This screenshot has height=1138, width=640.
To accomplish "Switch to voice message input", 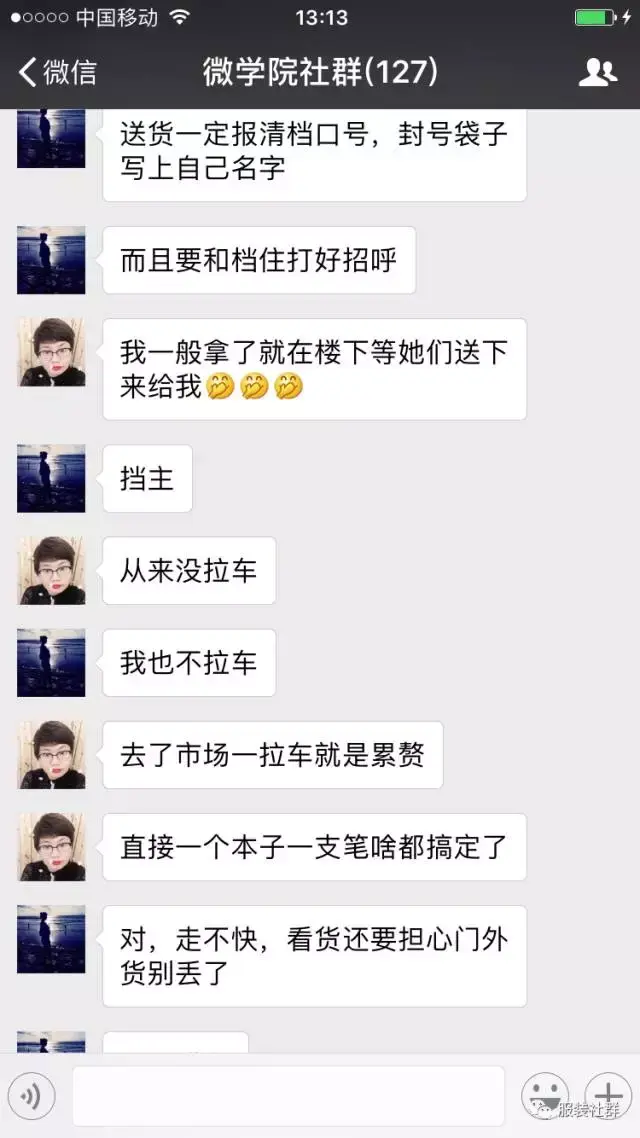I will tap(31, 1097).
